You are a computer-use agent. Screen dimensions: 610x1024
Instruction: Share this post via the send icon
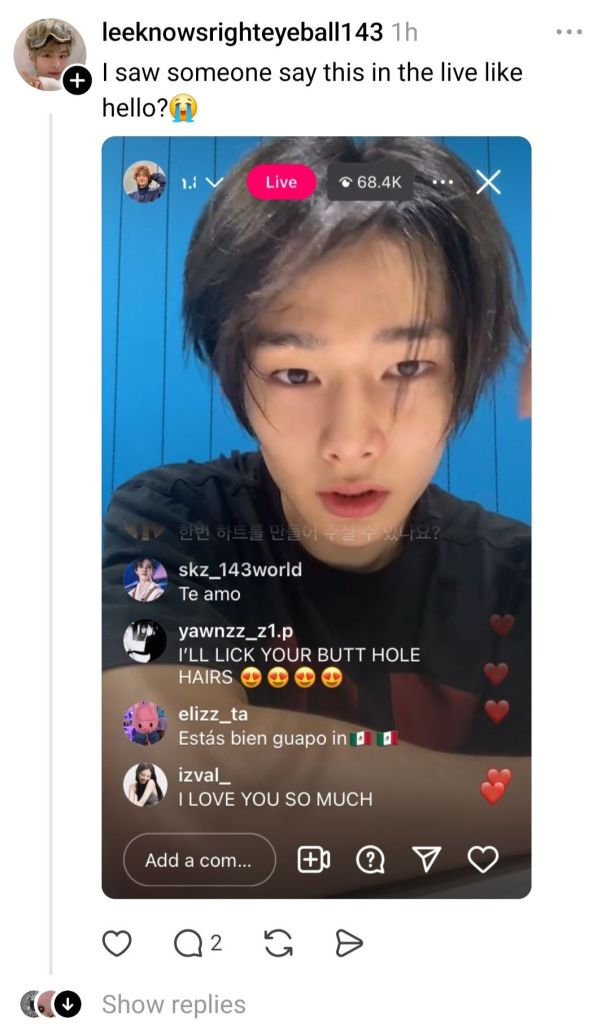346,942
